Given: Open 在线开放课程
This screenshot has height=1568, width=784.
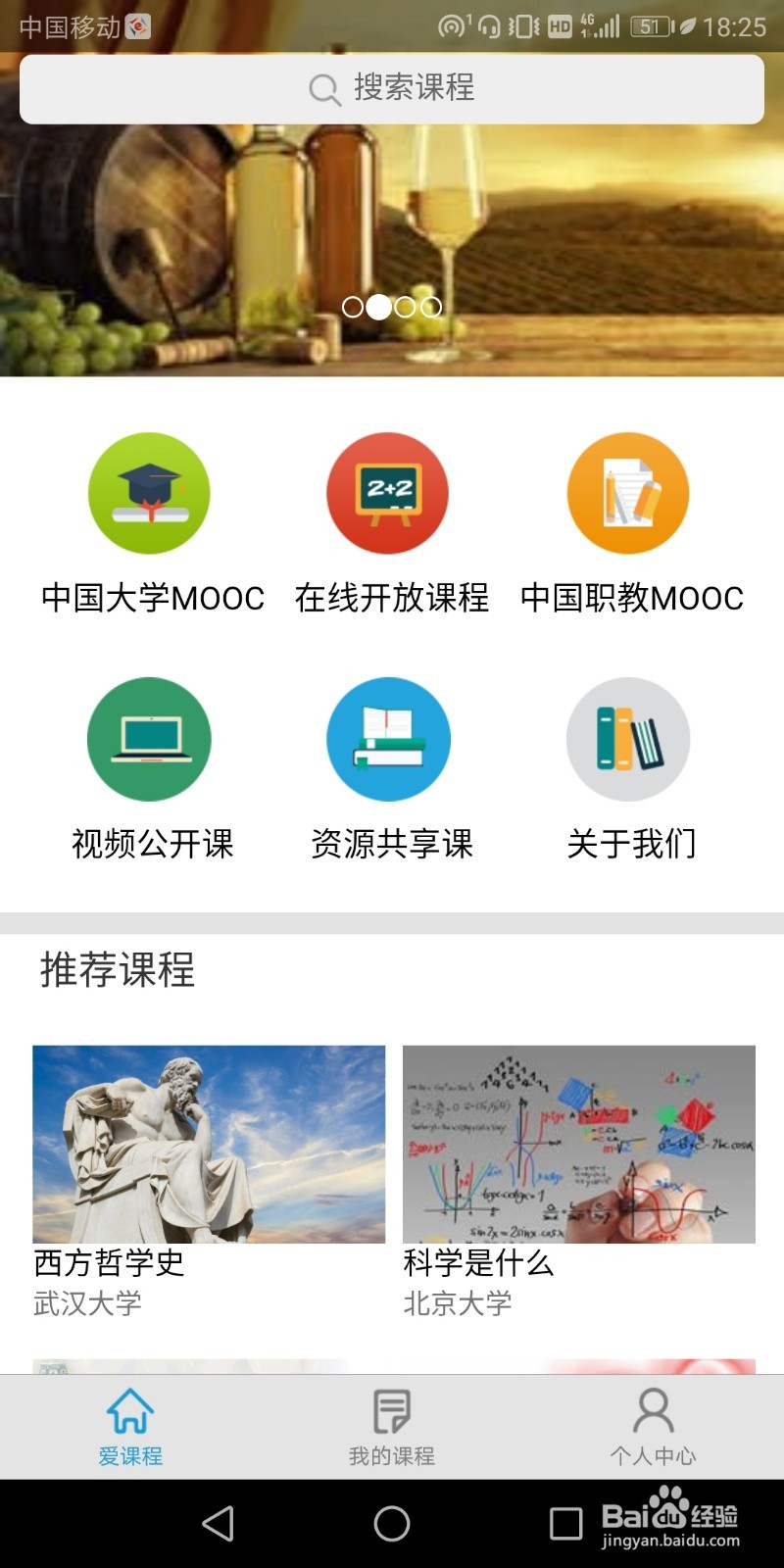Looking at the screenshot, I should click(x=390, y=522).
